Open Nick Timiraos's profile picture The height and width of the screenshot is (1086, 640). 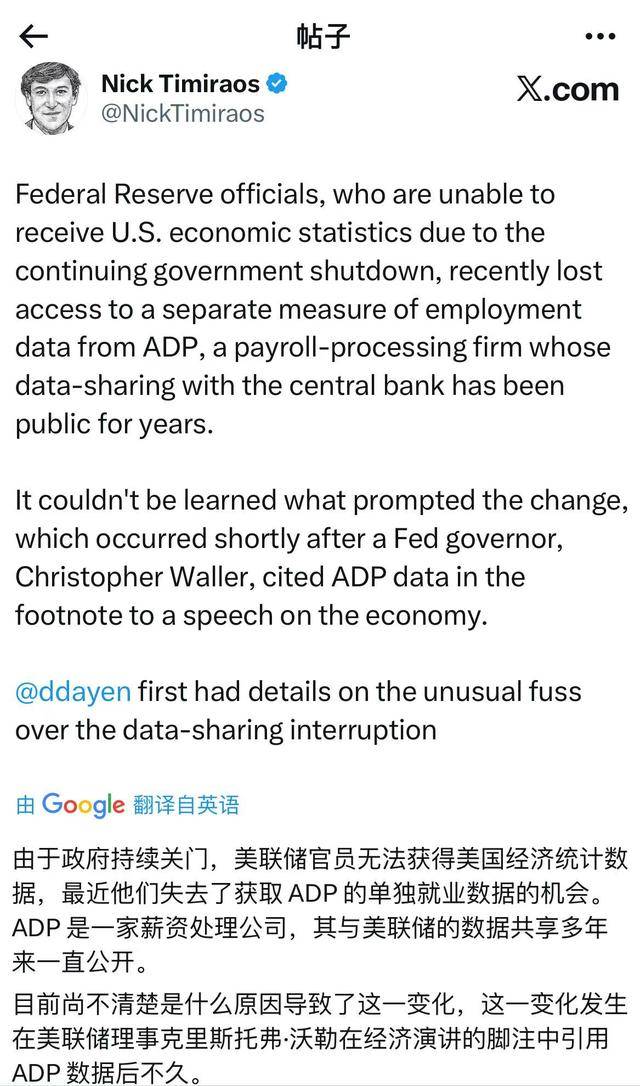tap(52, 100)
